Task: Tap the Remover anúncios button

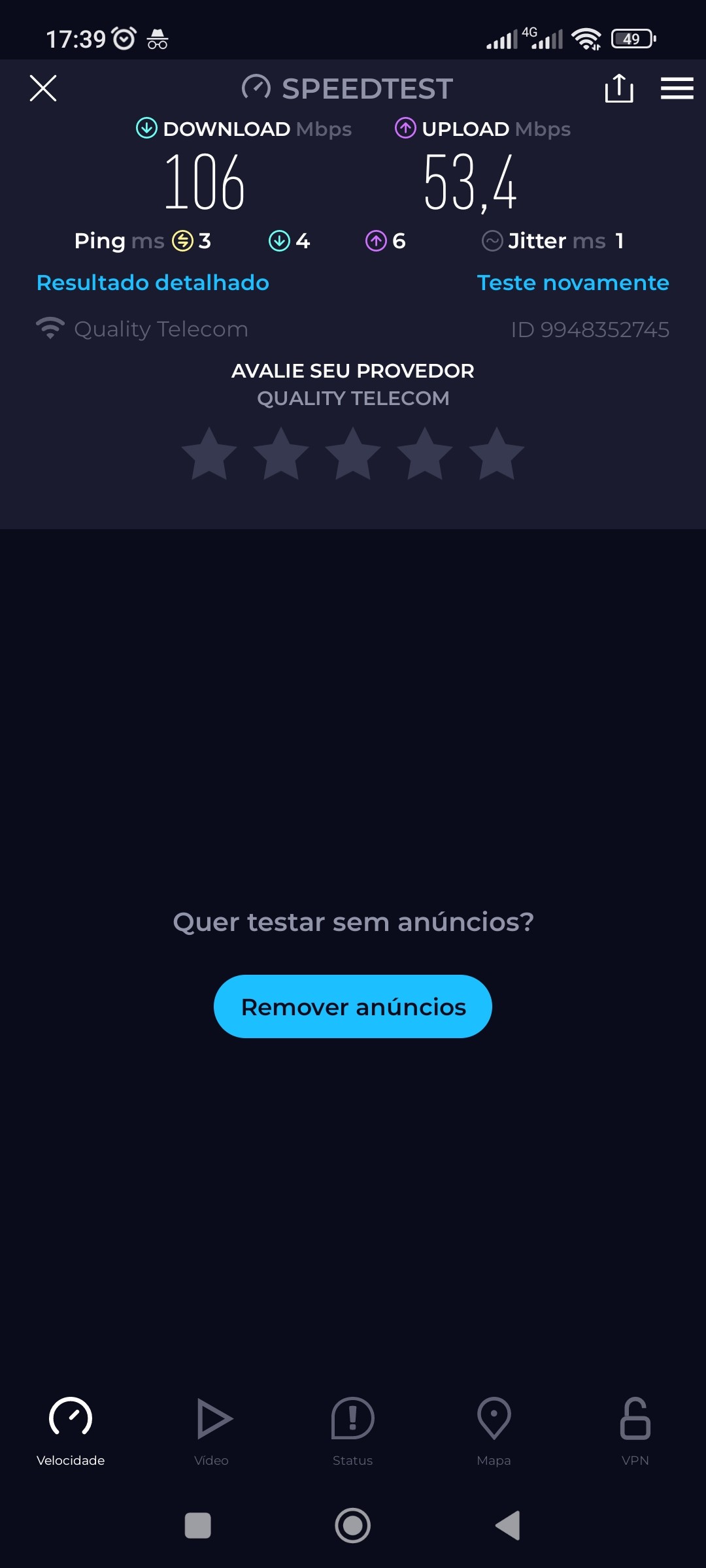Action: (353, 1007)
